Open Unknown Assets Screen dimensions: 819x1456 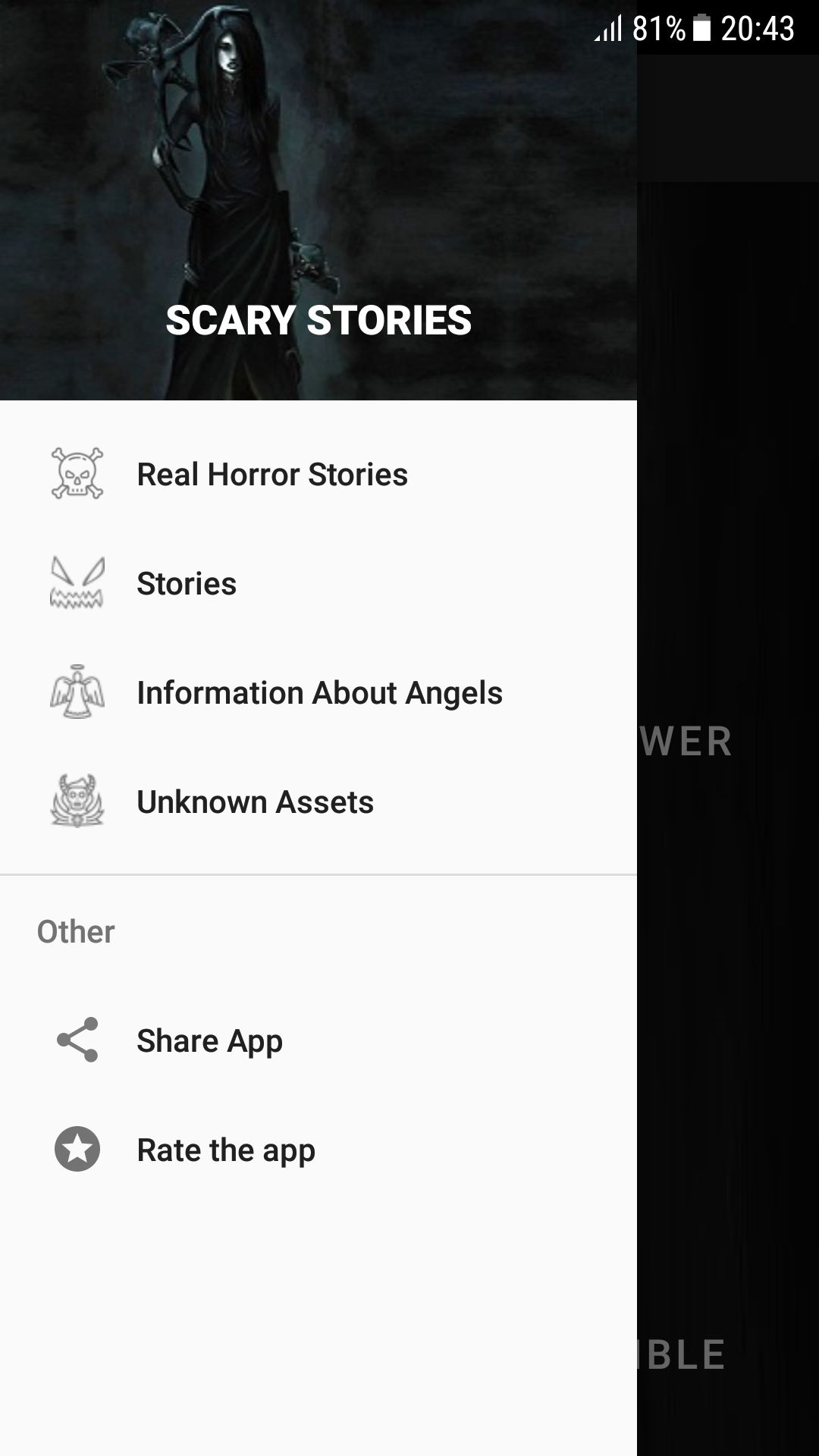click(254, 802)
